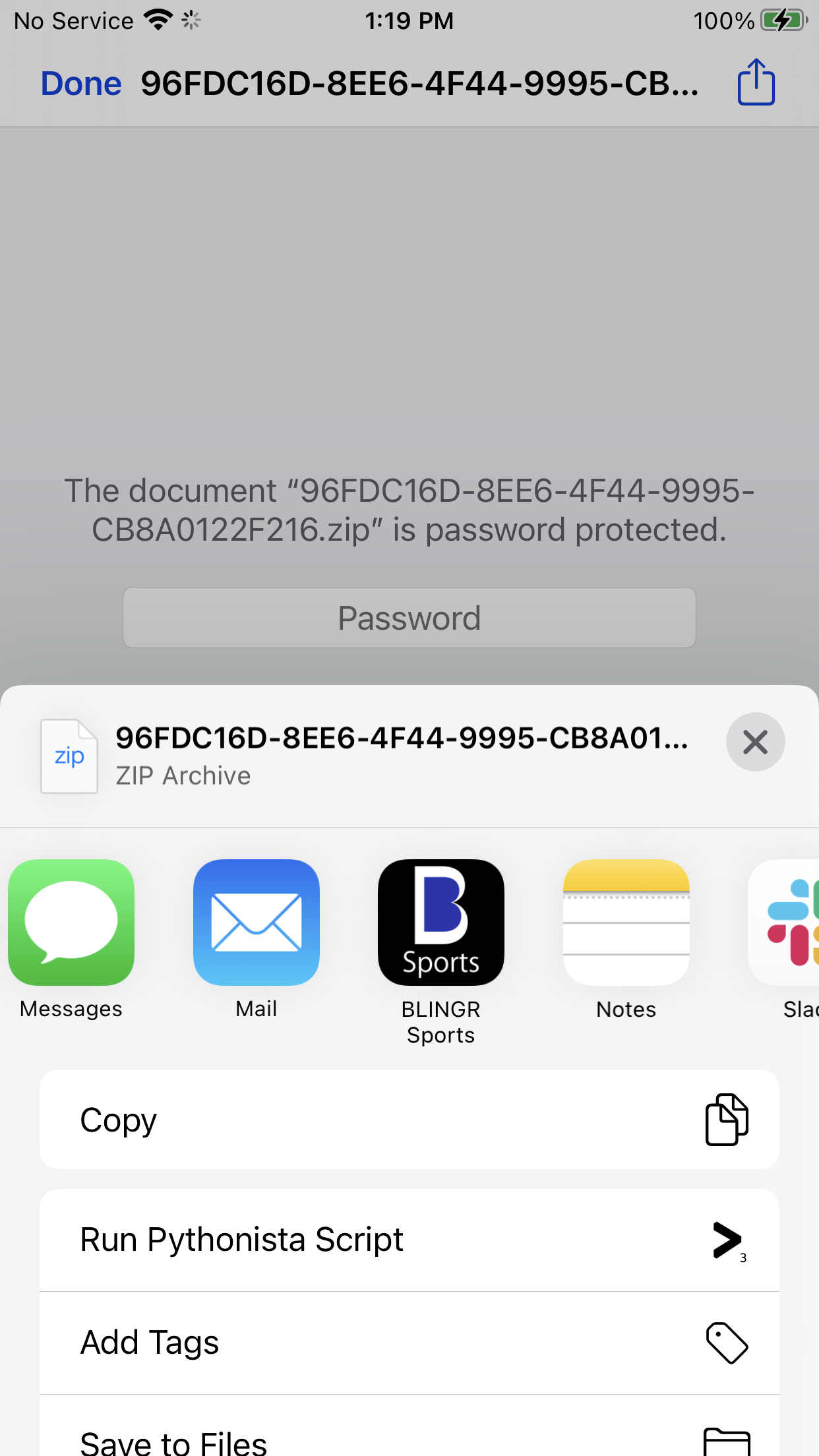Image resolution: width=819 pixels, height=1456 pixels.
Task: Copy the zip archive
Action: point(409,1120)
